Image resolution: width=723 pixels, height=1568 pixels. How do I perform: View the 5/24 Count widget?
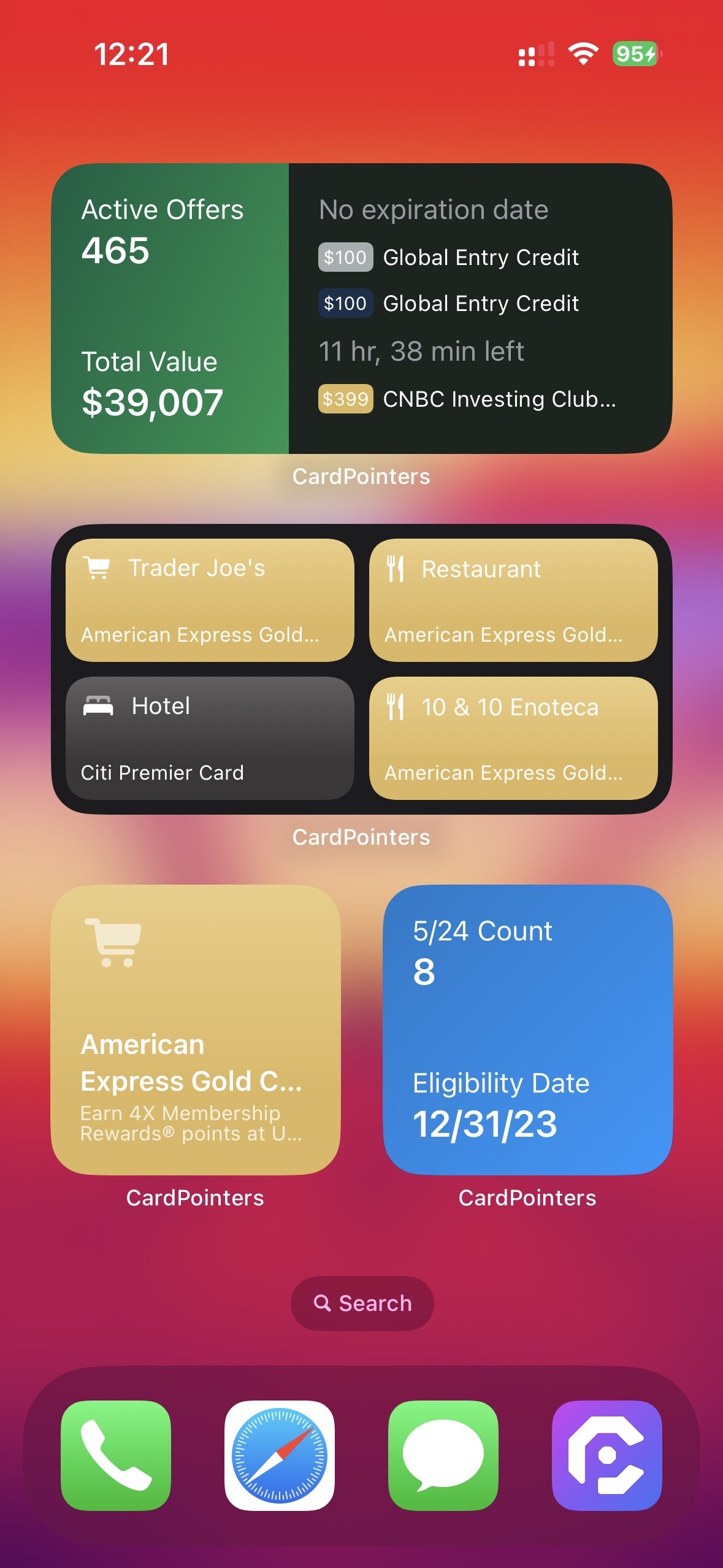tap(528, 1029)
